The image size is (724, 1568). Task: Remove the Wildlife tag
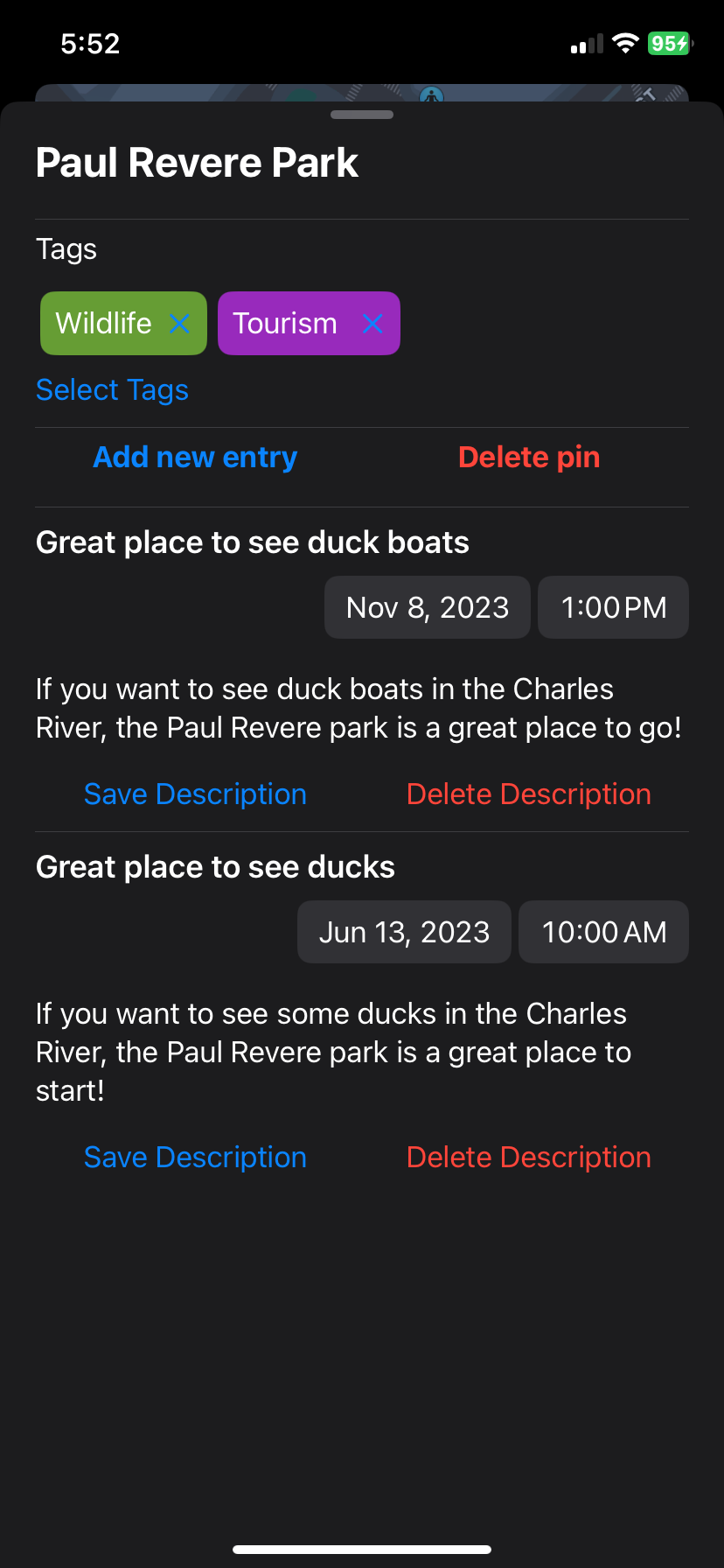pos(179,324)
